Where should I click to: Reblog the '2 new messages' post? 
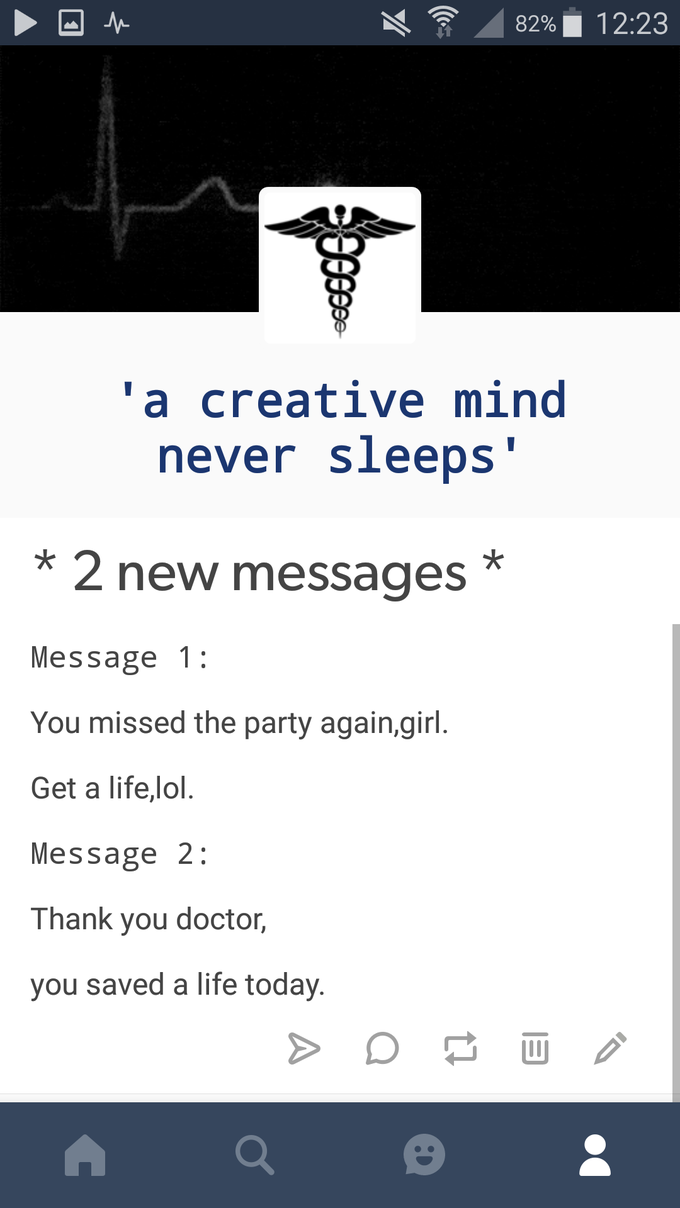click(459, 1048)
